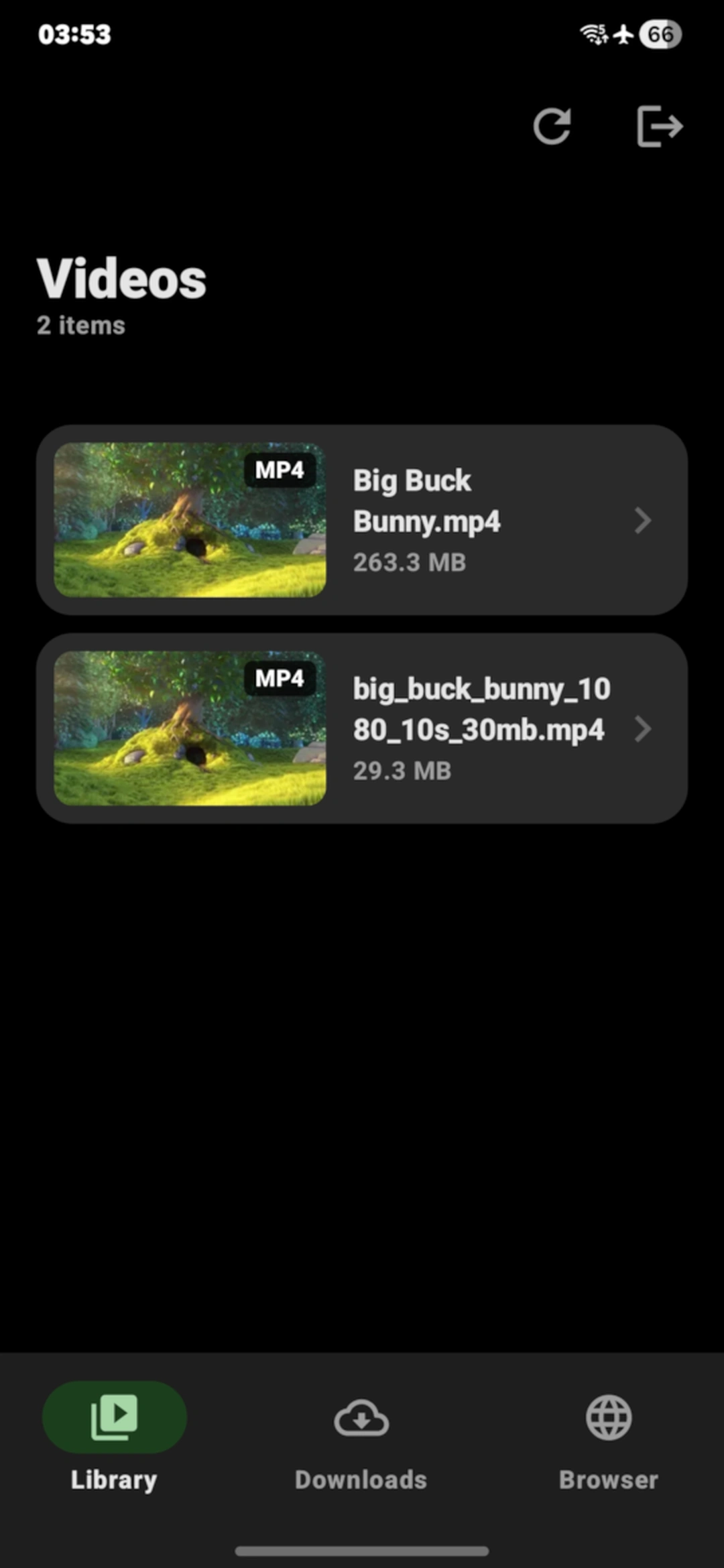The width and height of the screenshot is (724, 1568).
Task: Open the chevron next to 263.3 MB video
Action: coord(642,521)
